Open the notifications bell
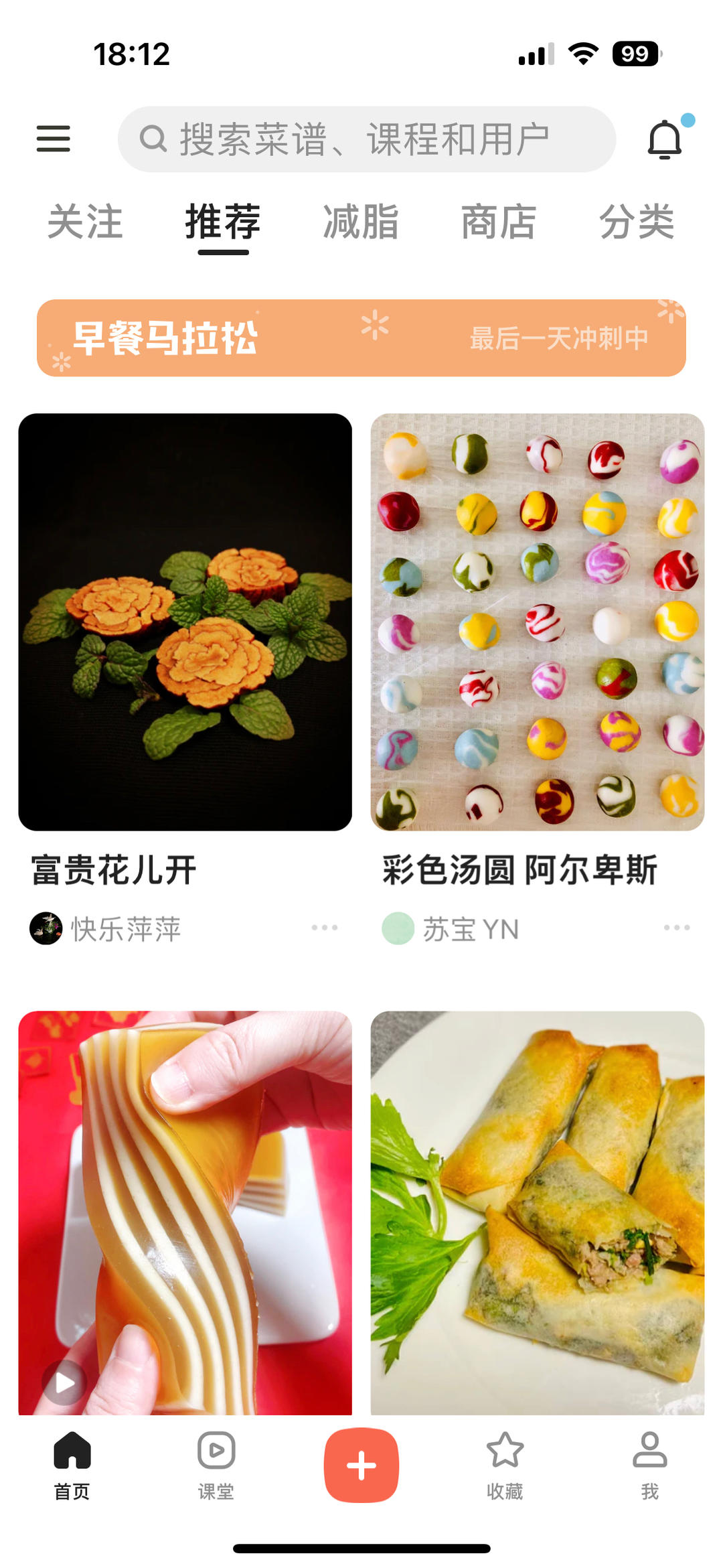Viewport: 723px width, 1568px height. [665, 139]
